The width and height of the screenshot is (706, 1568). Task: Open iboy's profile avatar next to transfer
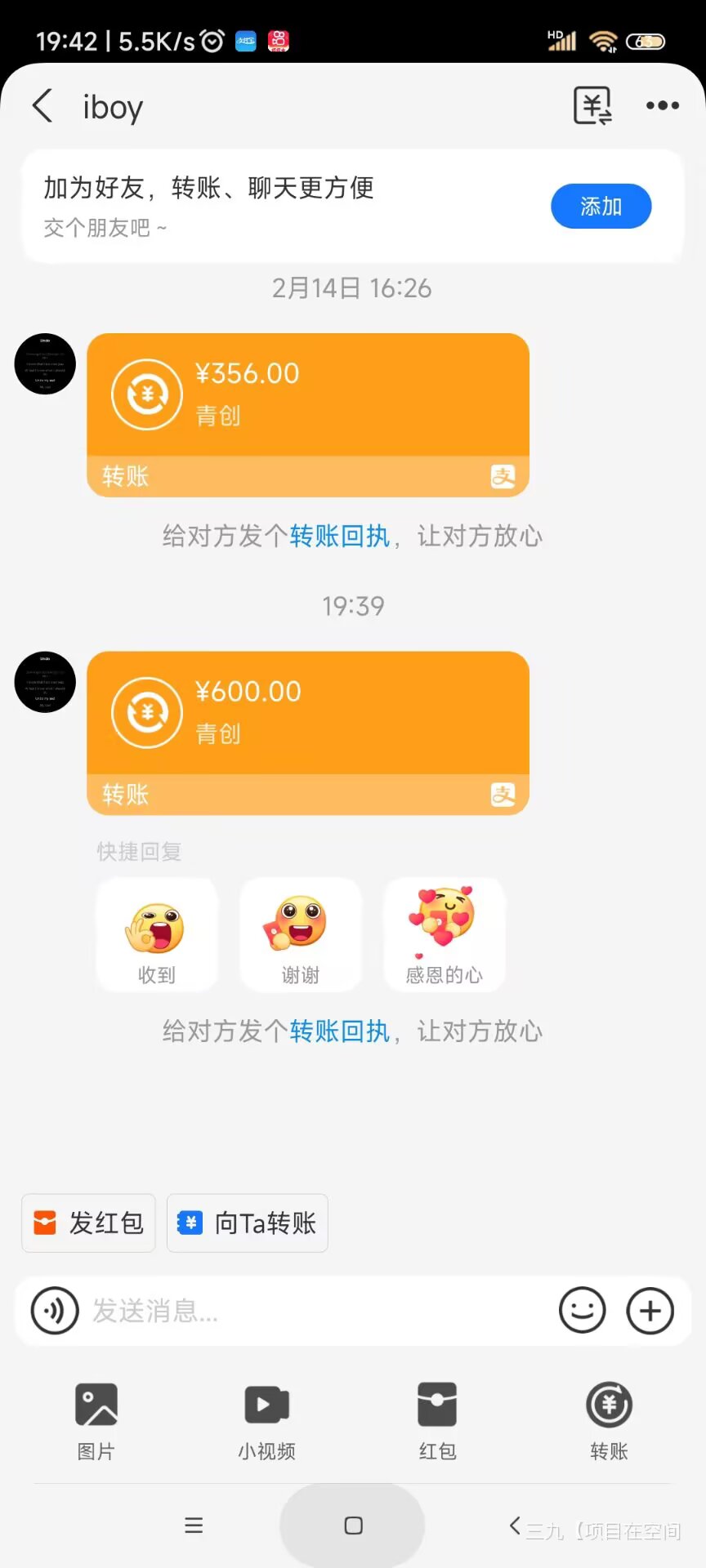pyautogui.click(x=44, y=683)
